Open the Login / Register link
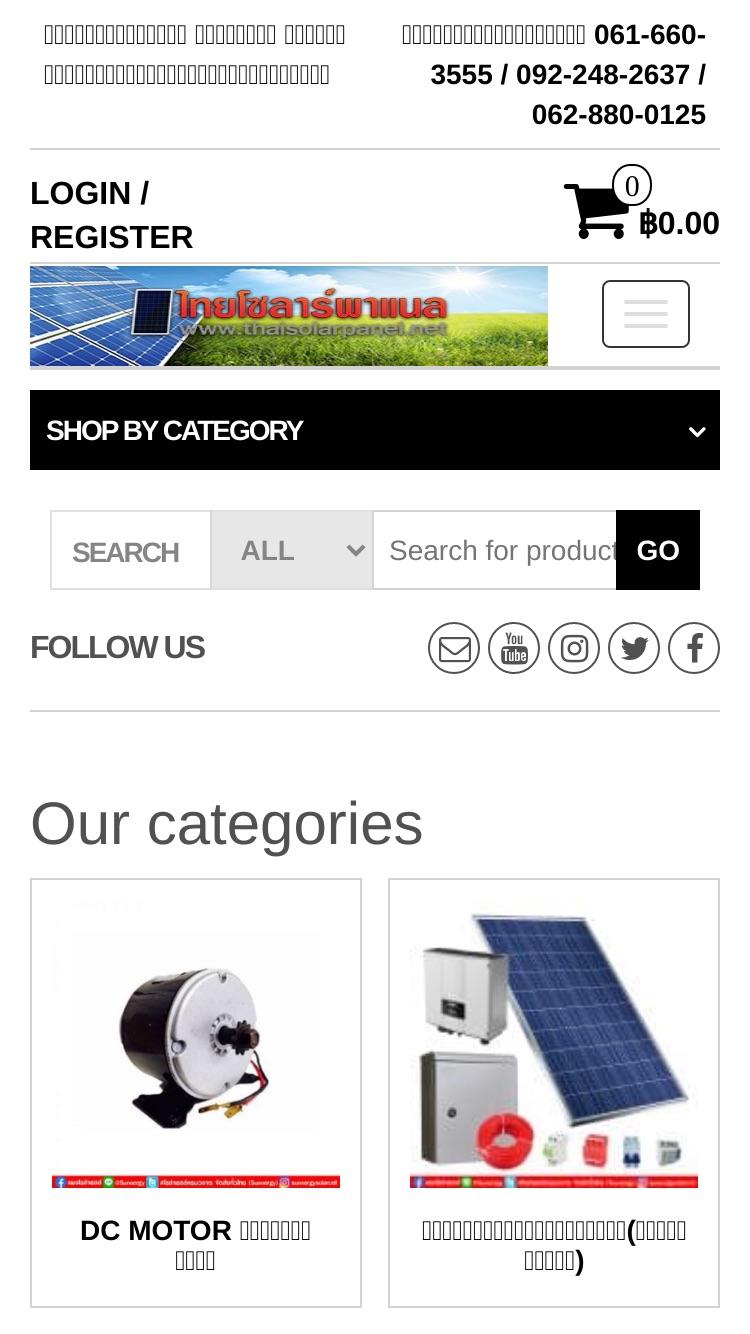Screen dimensions: 750x1334 pos(112,215)
